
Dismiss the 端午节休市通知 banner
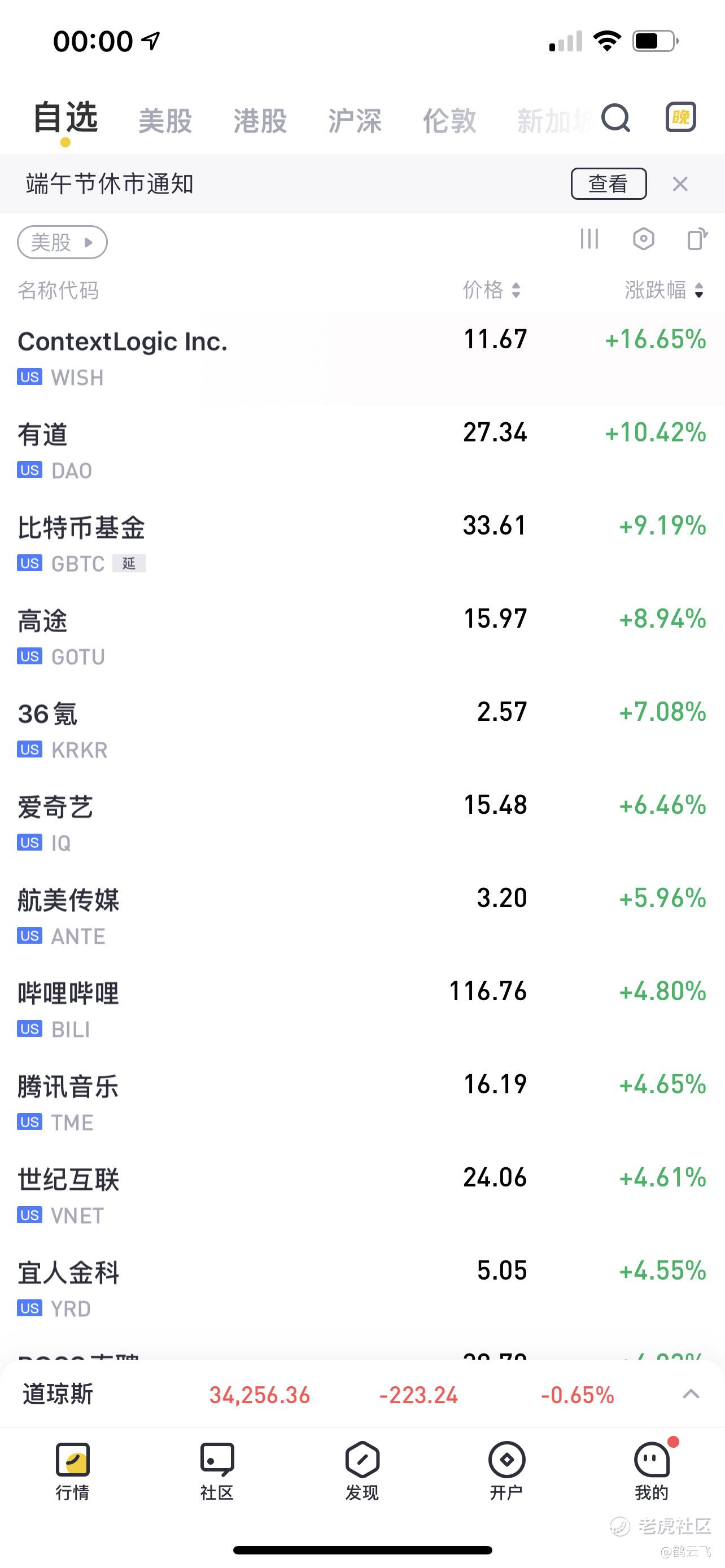[x=680, y=184]
